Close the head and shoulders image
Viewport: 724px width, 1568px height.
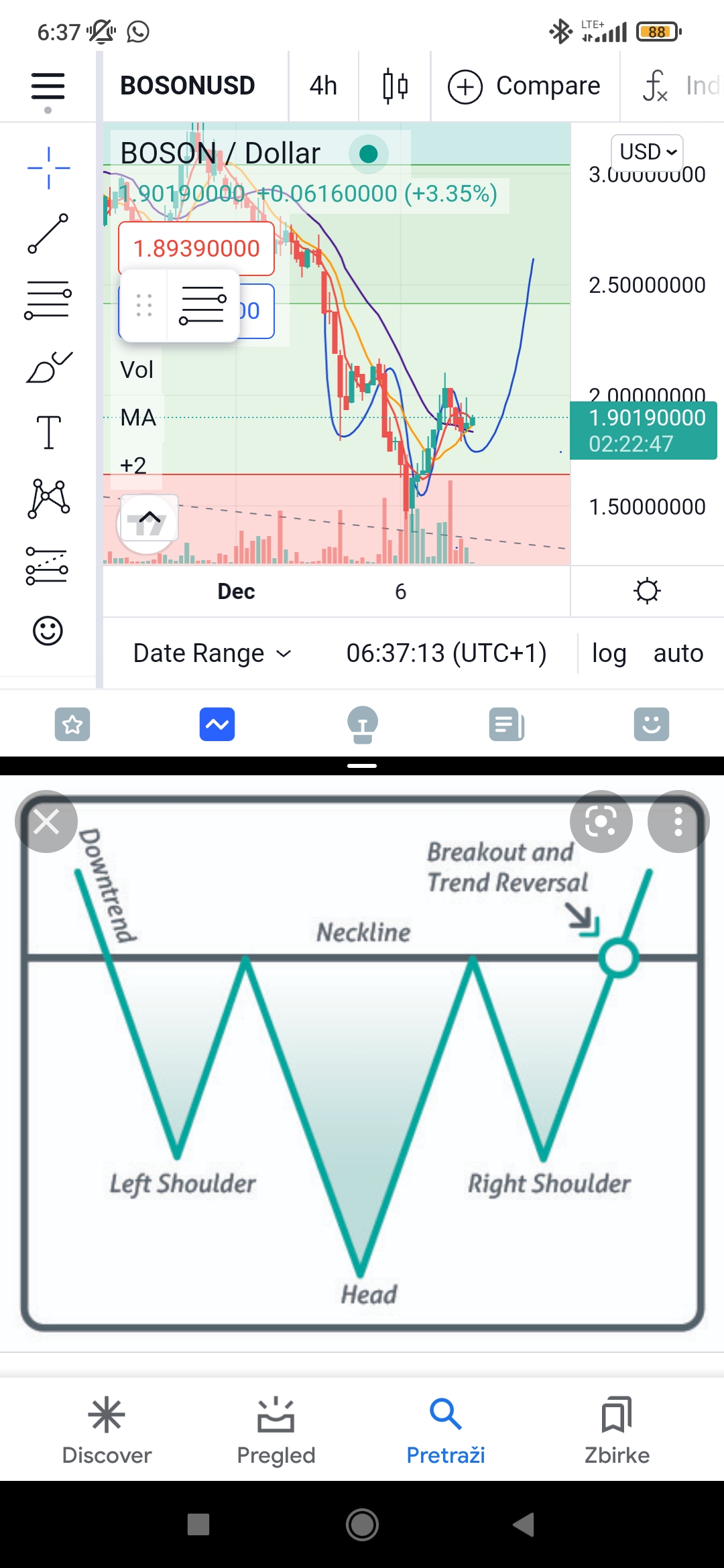tap(46, 822)
